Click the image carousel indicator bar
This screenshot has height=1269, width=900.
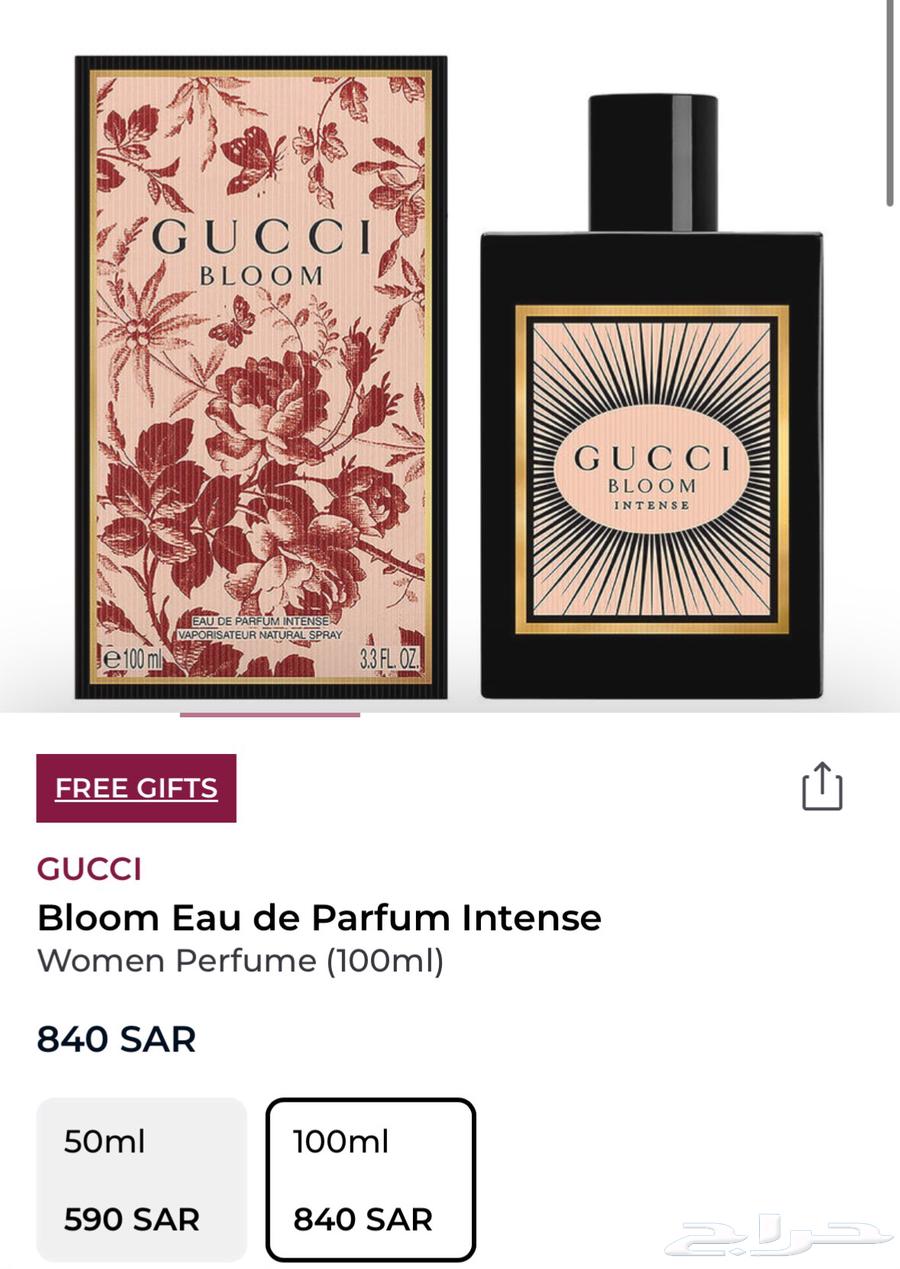coord(270,715)
